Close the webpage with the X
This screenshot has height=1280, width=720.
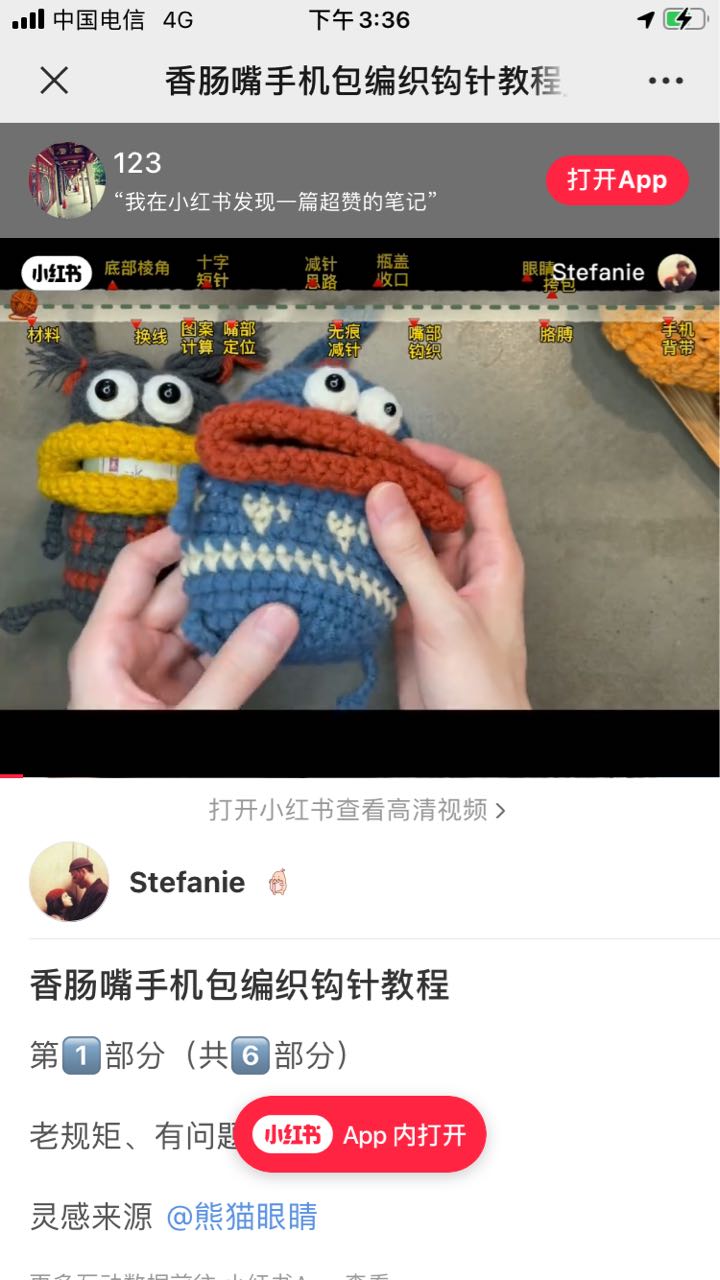tap(54, 81)
